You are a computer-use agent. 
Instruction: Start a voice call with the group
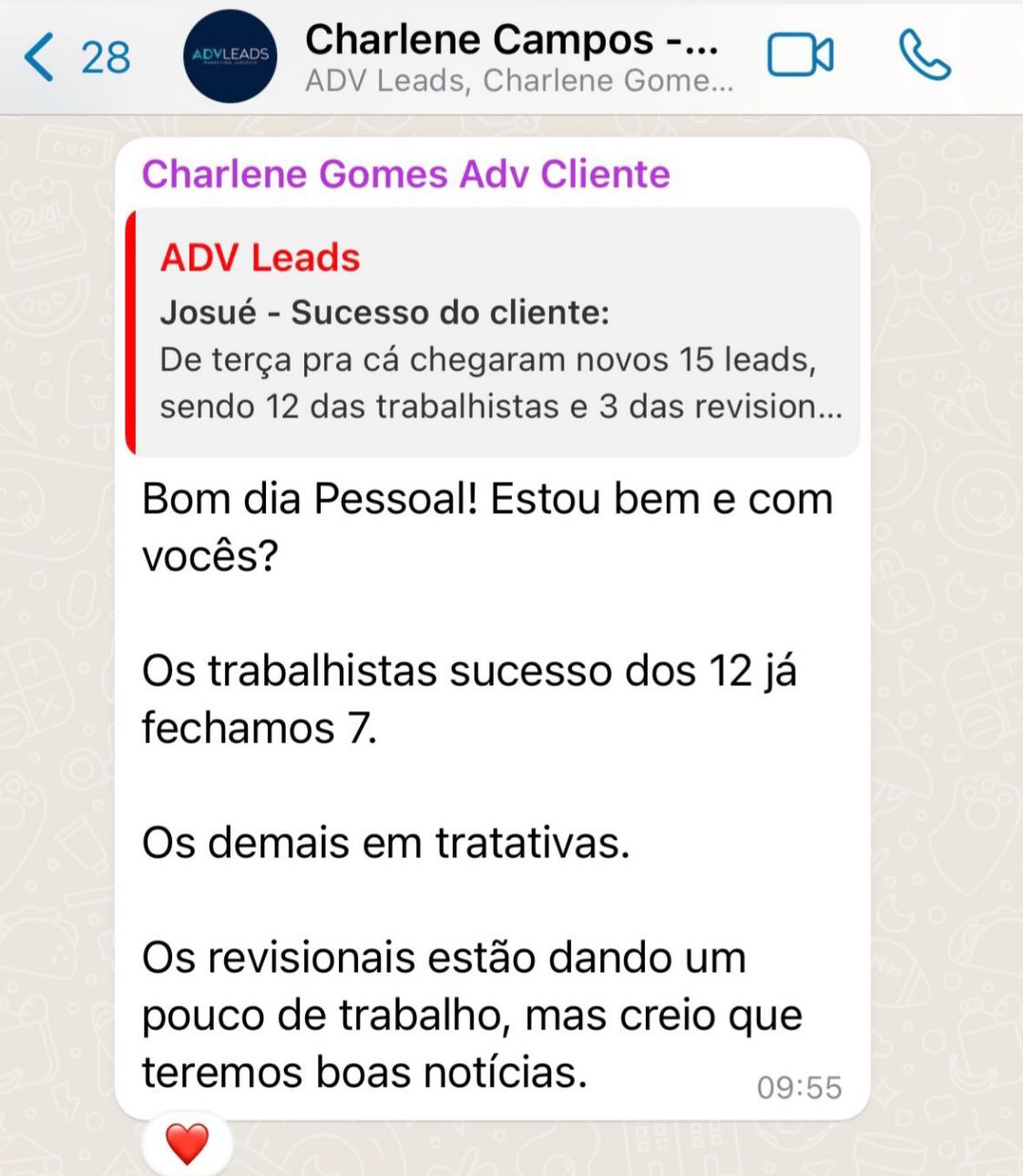click(924, 56)
